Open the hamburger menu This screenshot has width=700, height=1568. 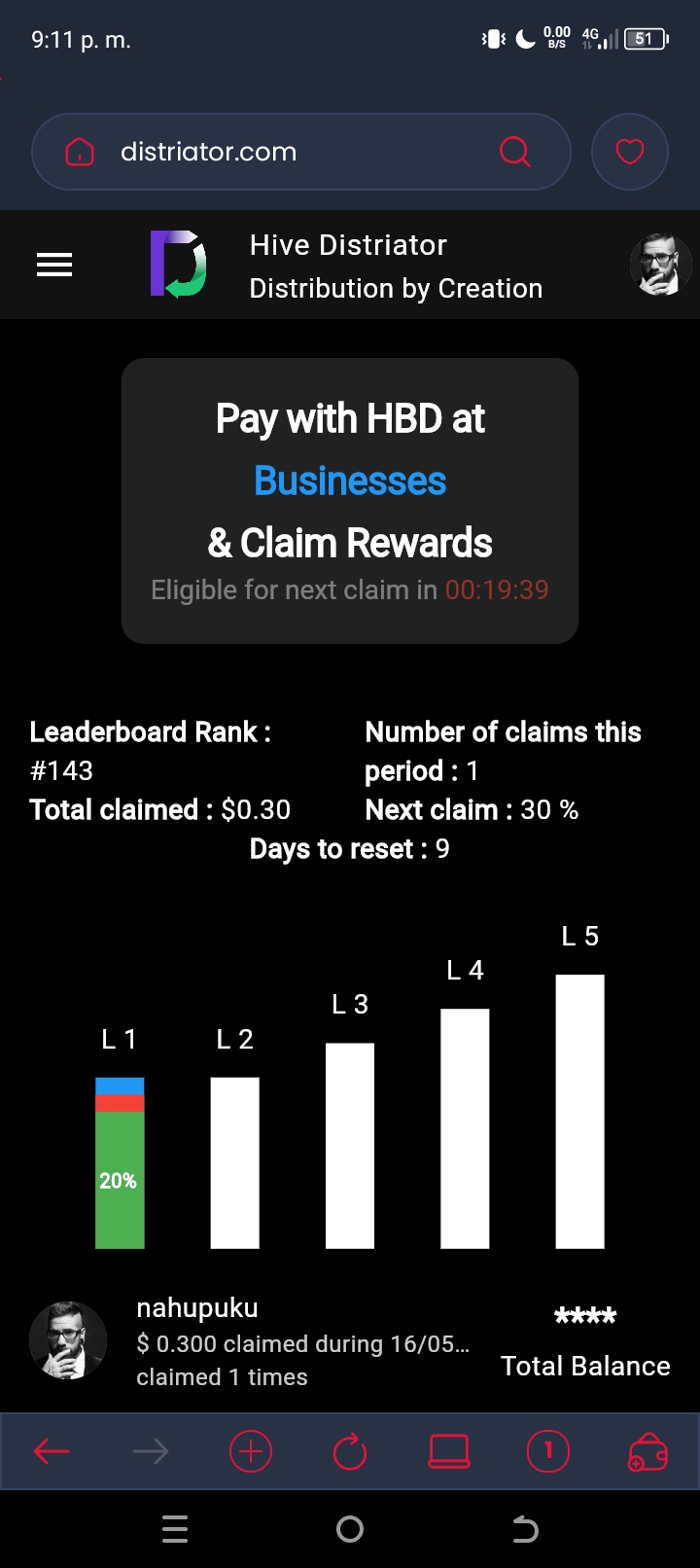click(x=54, y=265)
